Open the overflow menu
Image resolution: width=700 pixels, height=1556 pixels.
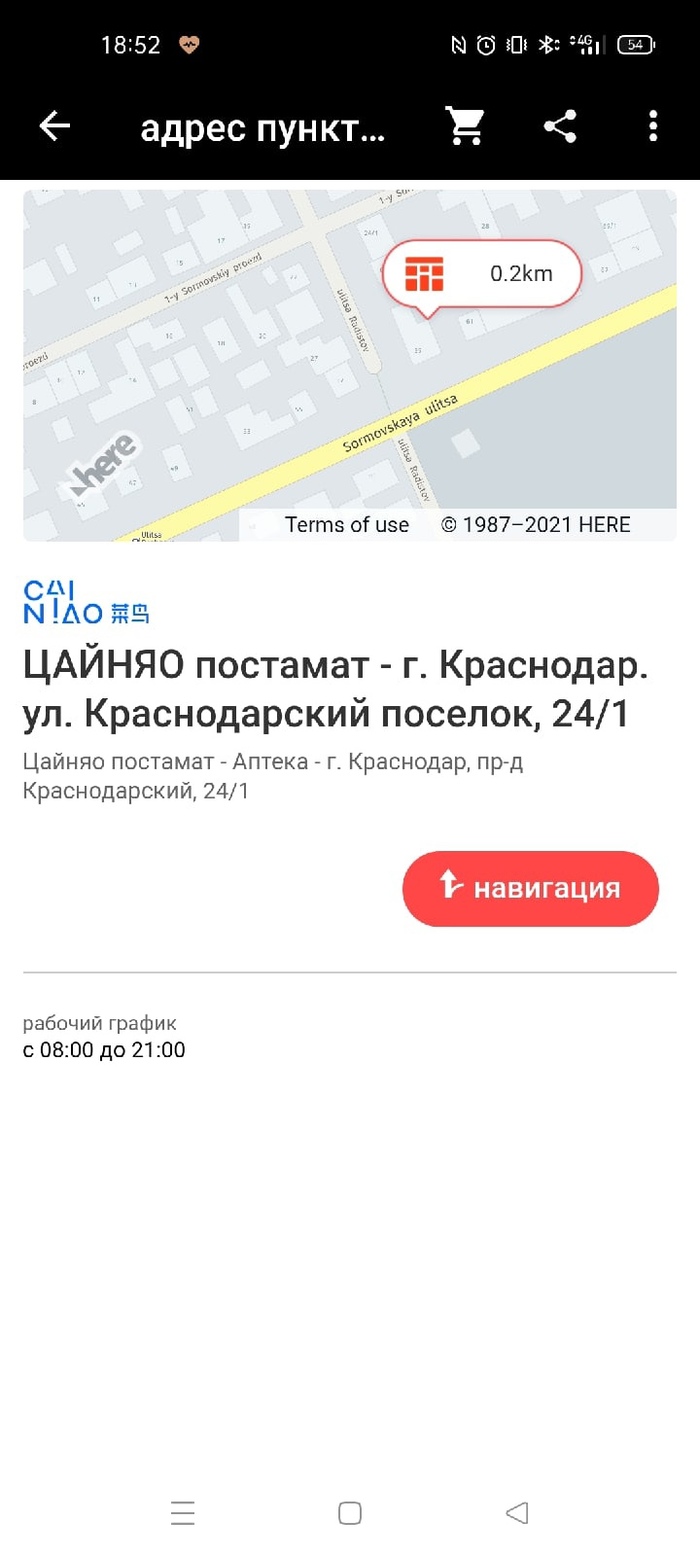(653, 126)
